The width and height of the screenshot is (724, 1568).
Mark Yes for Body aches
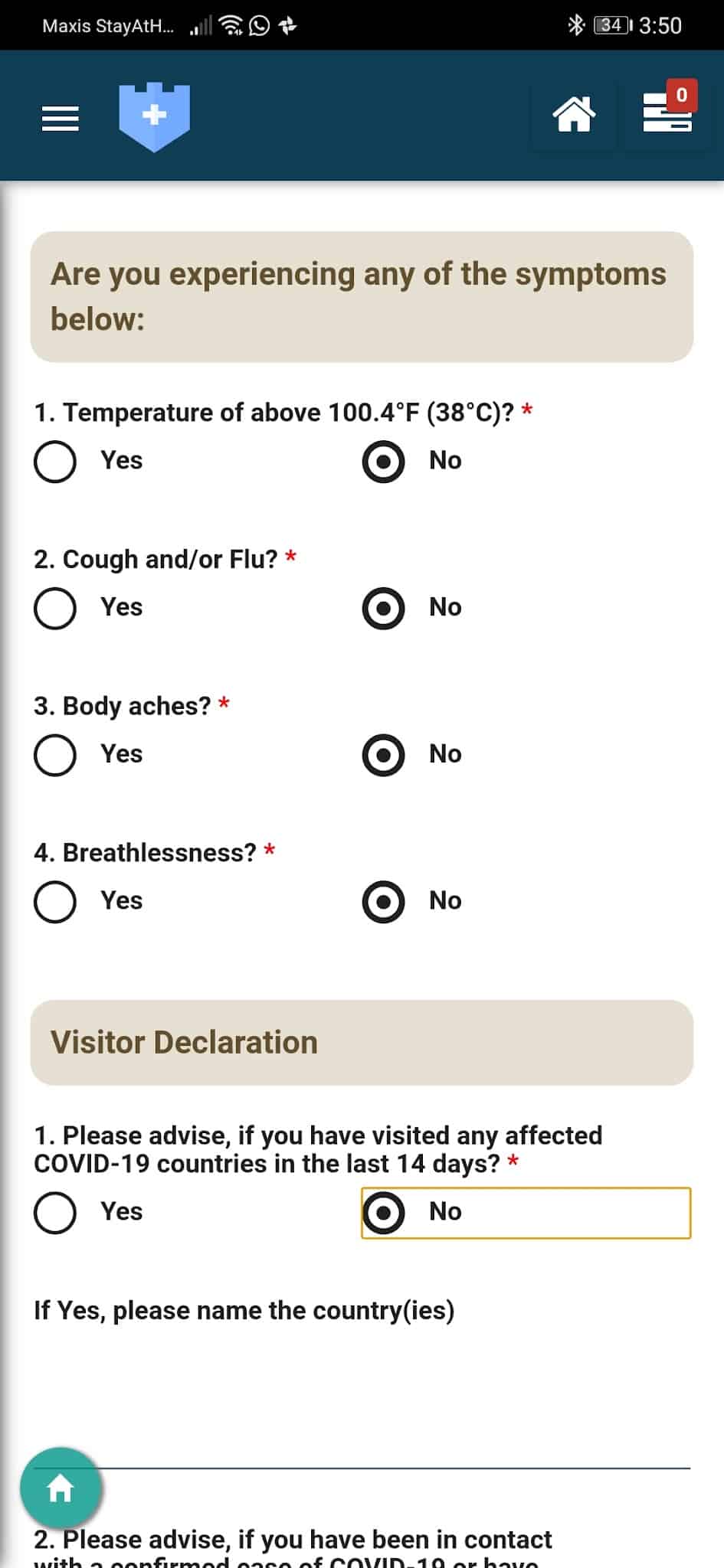coord(55,756)
